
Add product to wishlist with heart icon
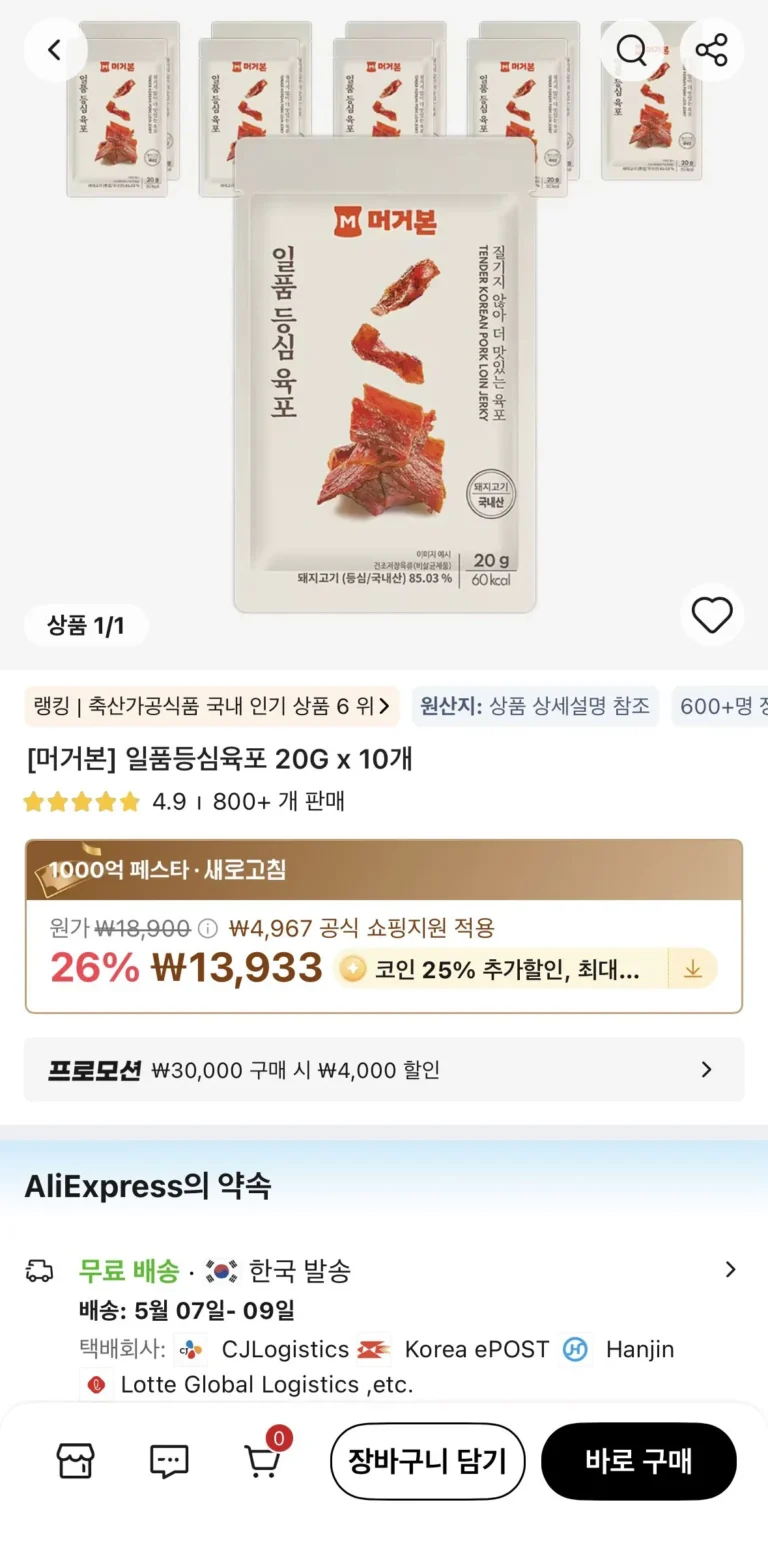712,614
